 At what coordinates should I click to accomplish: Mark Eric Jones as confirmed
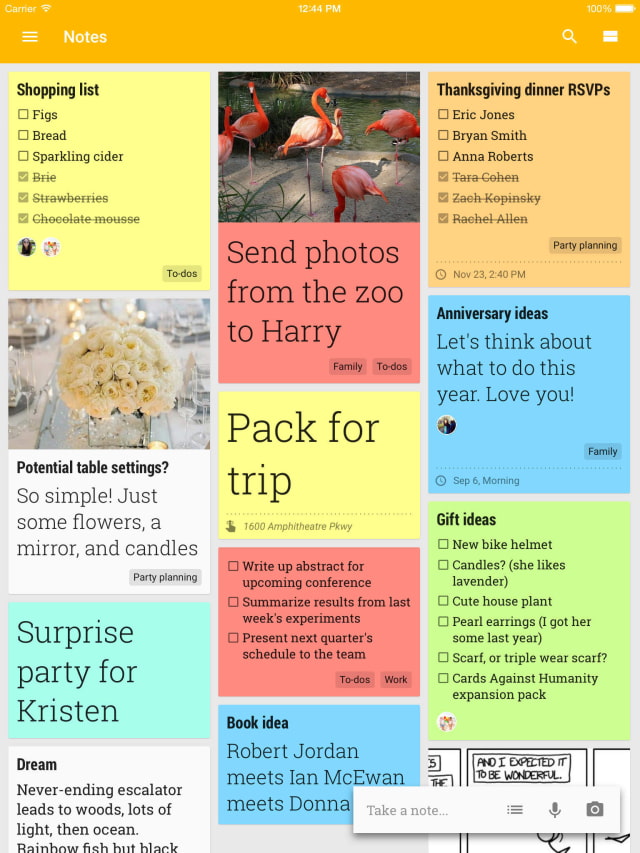443,115
